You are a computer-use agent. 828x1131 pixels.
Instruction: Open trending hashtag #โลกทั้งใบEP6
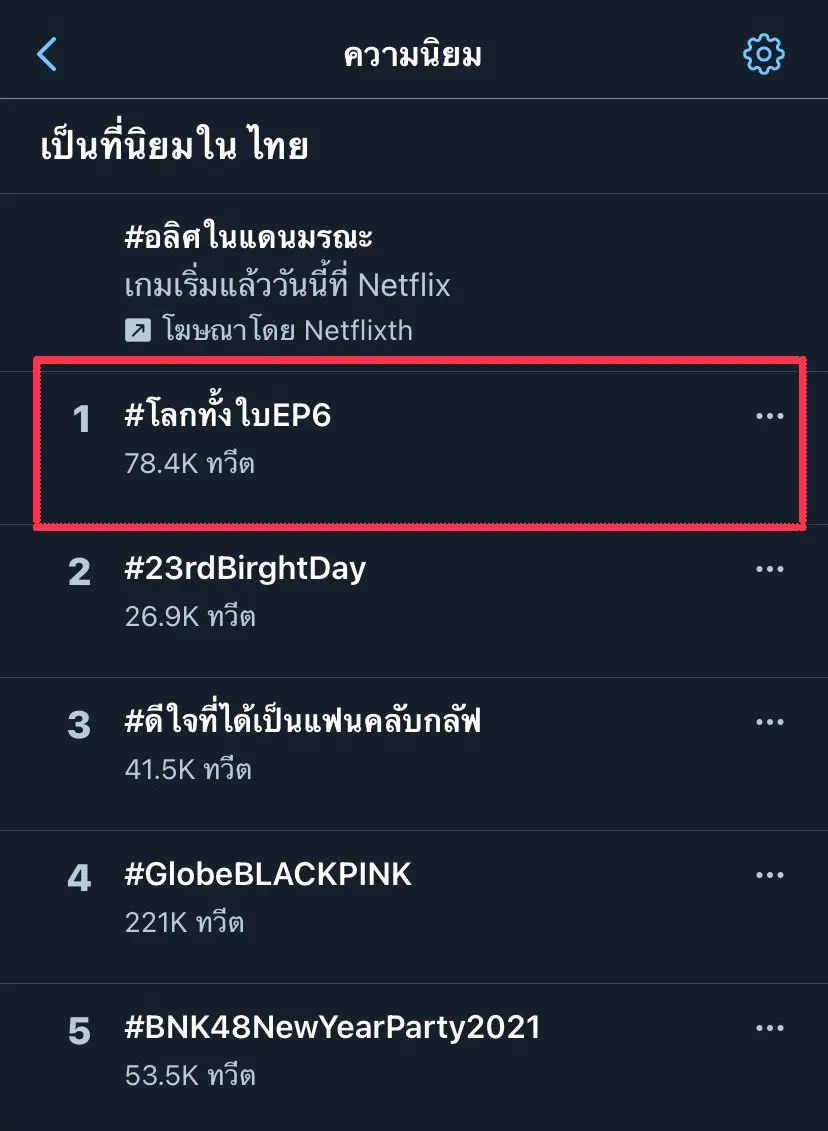228,416
